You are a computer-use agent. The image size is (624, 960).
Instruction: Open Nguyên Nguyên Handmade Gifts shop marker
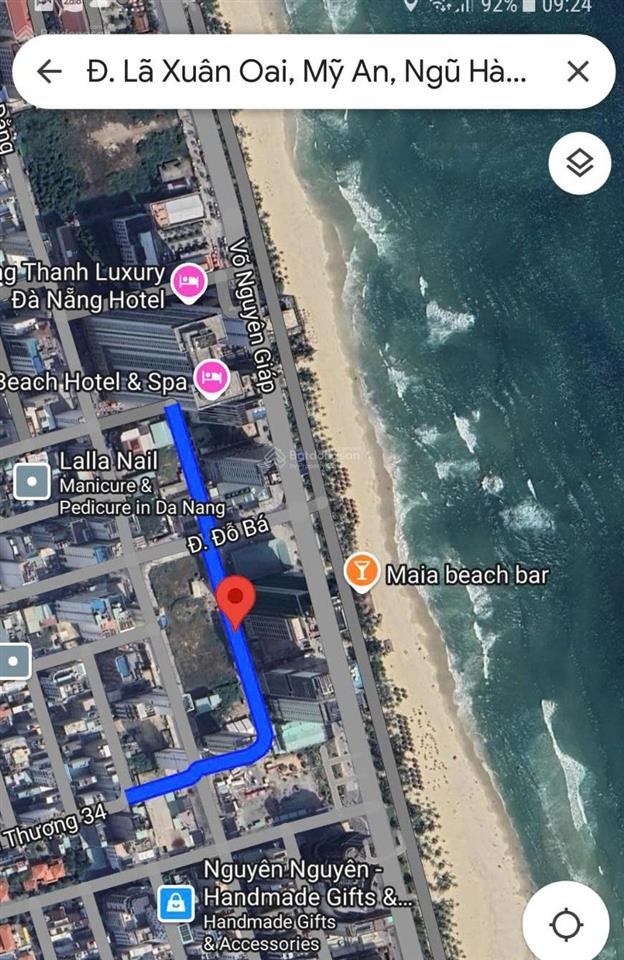click(x=176, y=905)
